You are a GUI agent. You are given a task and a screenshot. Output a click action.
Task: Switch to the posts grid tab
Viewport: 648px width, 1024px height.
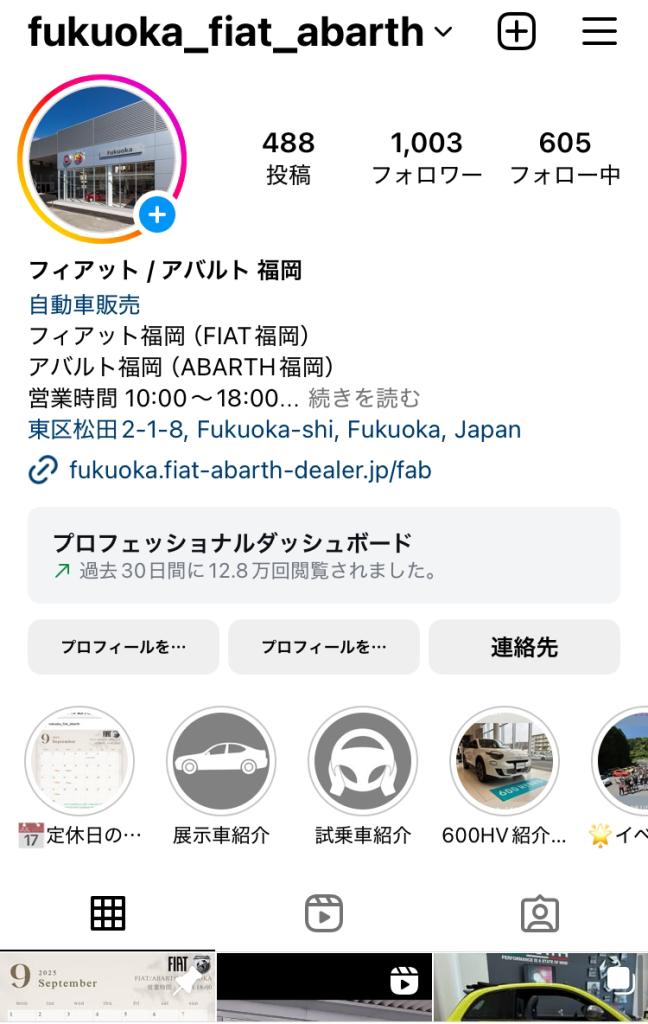pyautogui.click(x=108, y=913)
